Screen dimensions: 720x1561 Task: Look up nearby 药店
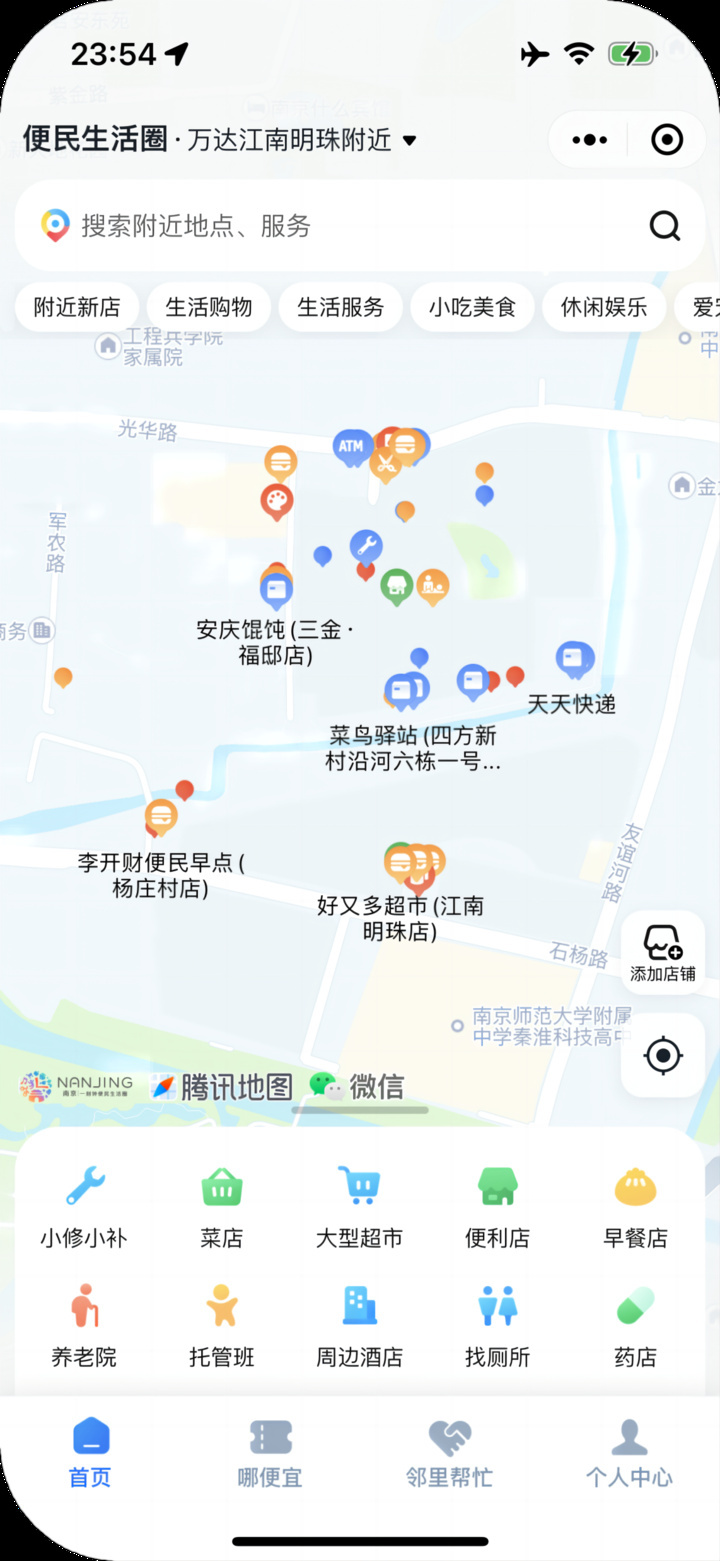click(635, 1325)
